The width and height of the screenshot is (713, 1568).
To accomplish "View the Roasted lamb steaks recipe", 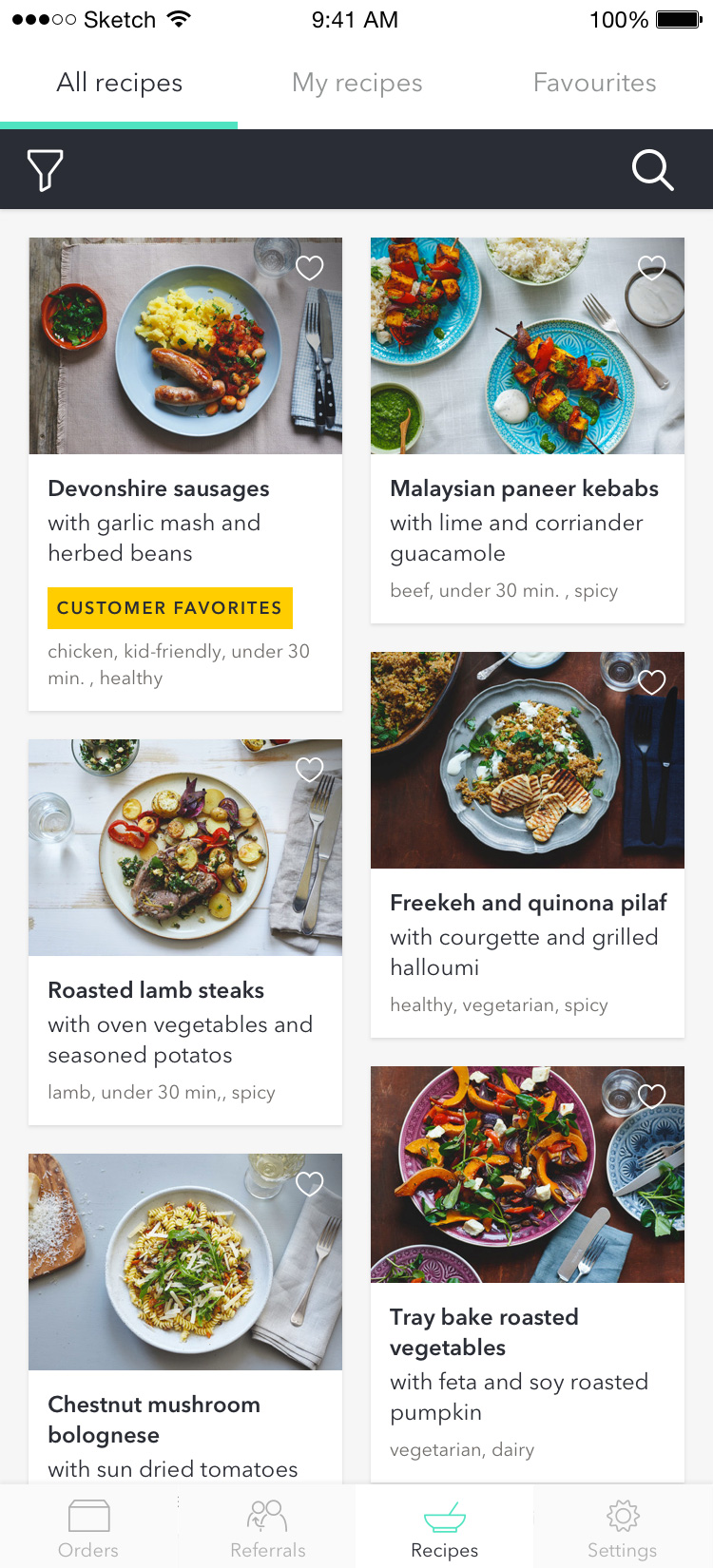I will coord(185,932).
